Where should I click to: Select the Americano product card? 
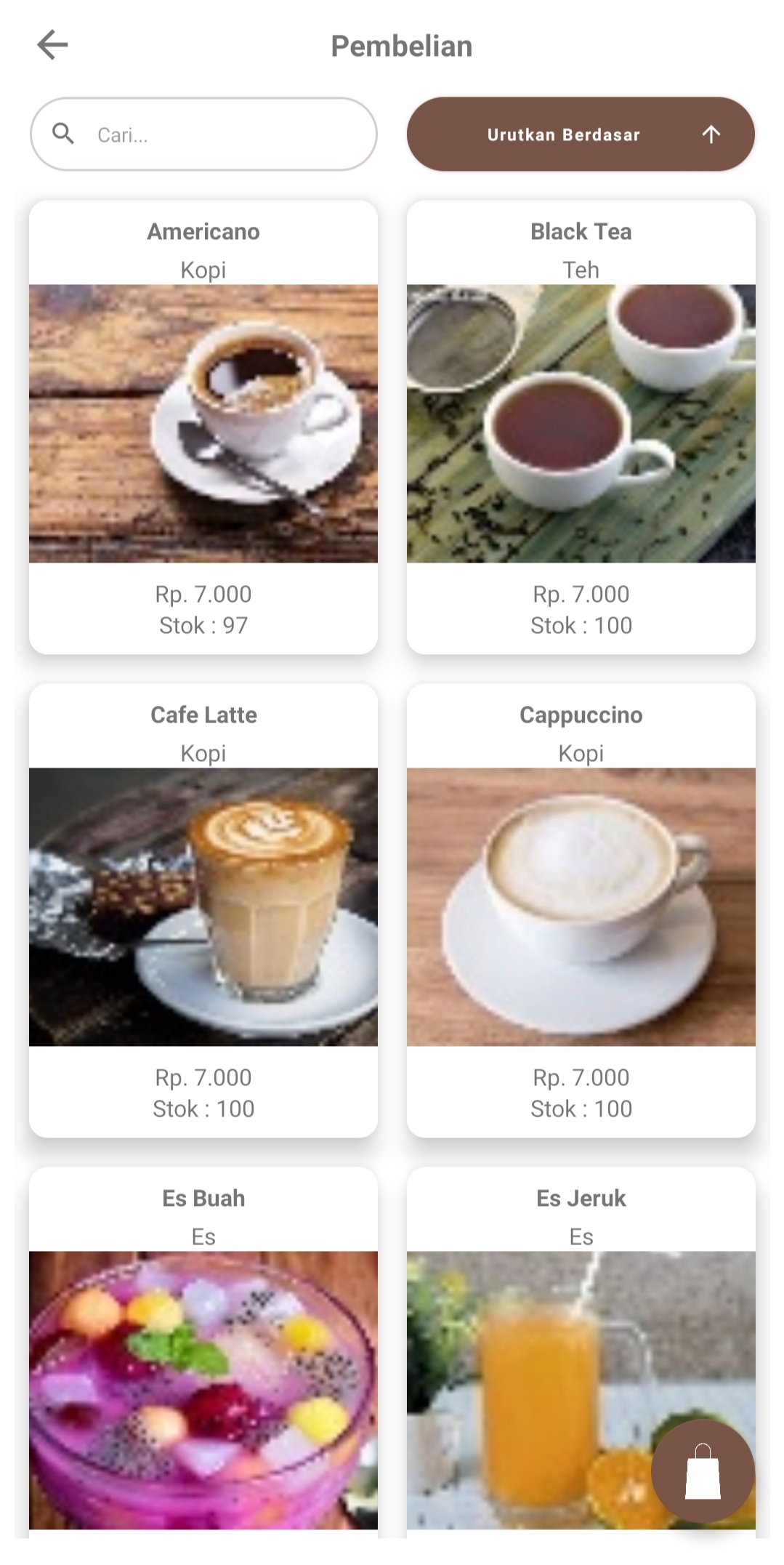(203, 427)
